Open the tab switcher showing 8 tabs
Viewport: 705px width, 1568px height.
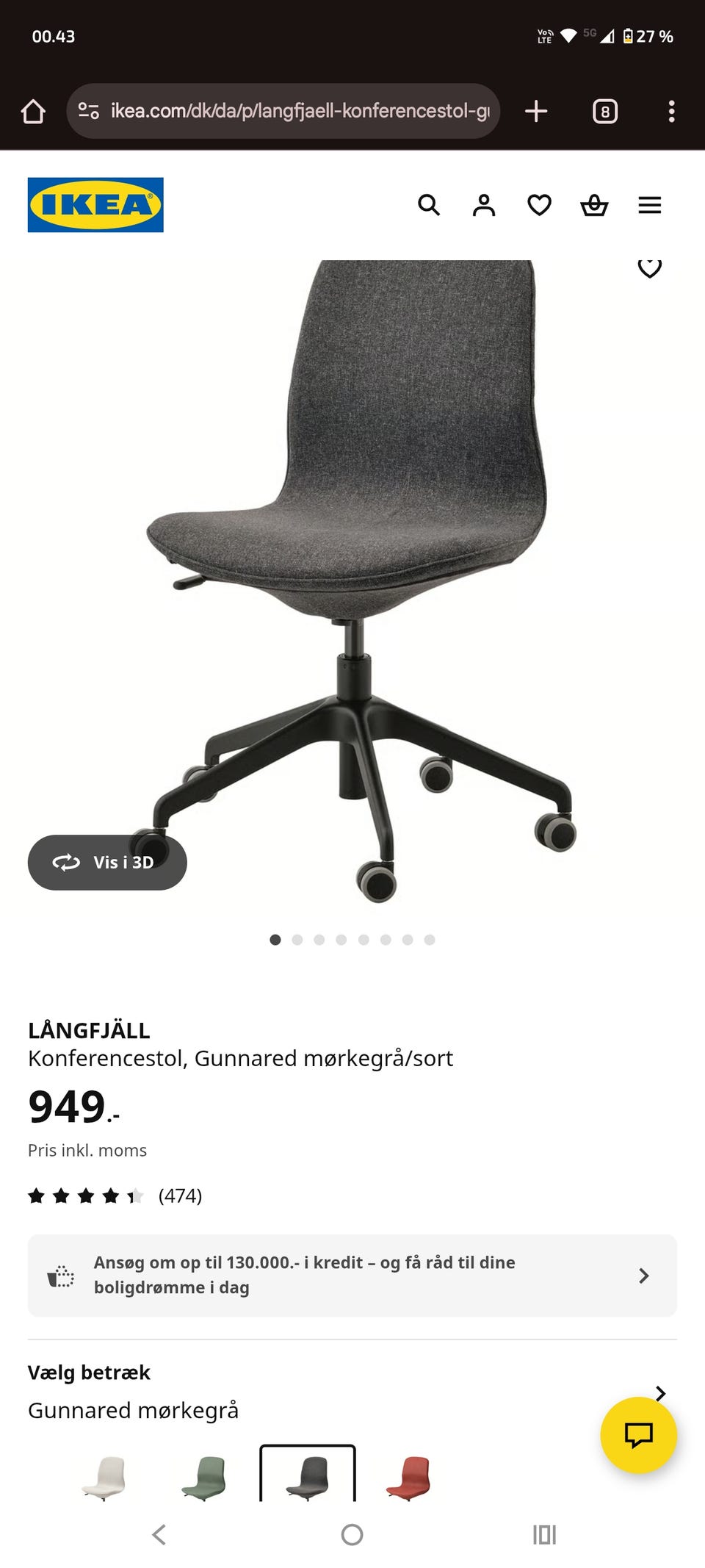pos(605,111)
